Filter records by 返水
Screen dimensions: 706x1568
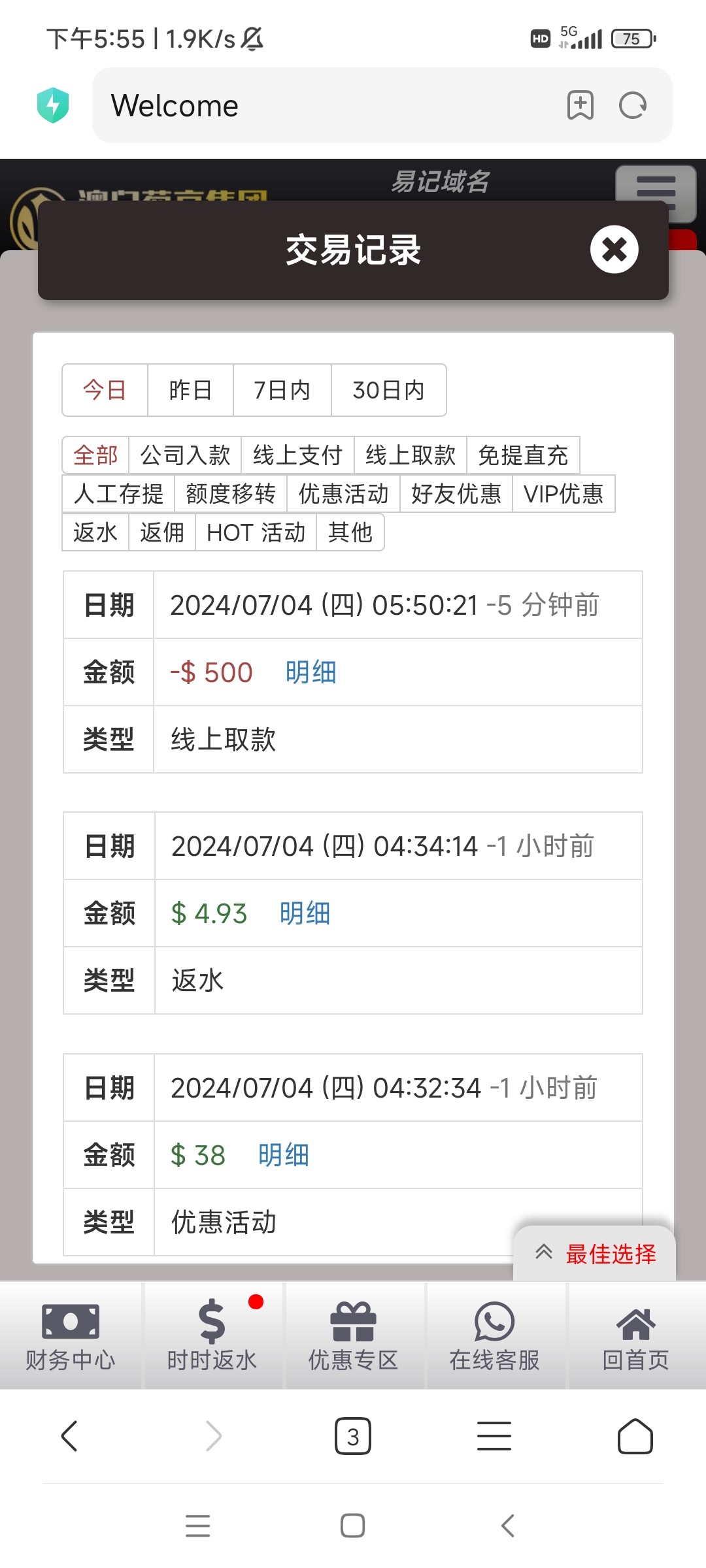tap(95, 532)
